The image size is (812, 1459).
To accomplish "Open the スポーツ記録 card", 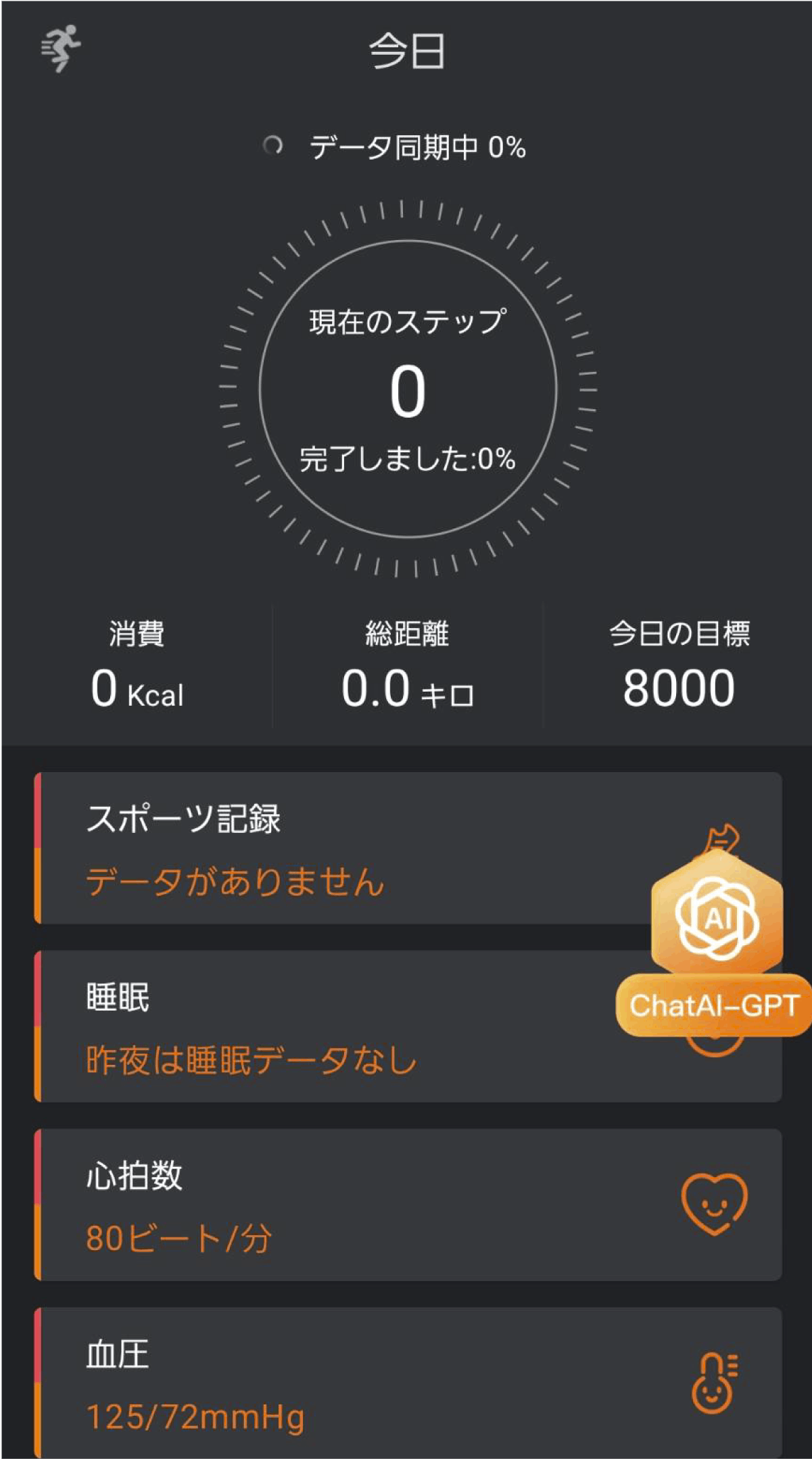I will (x=338, y=848).
